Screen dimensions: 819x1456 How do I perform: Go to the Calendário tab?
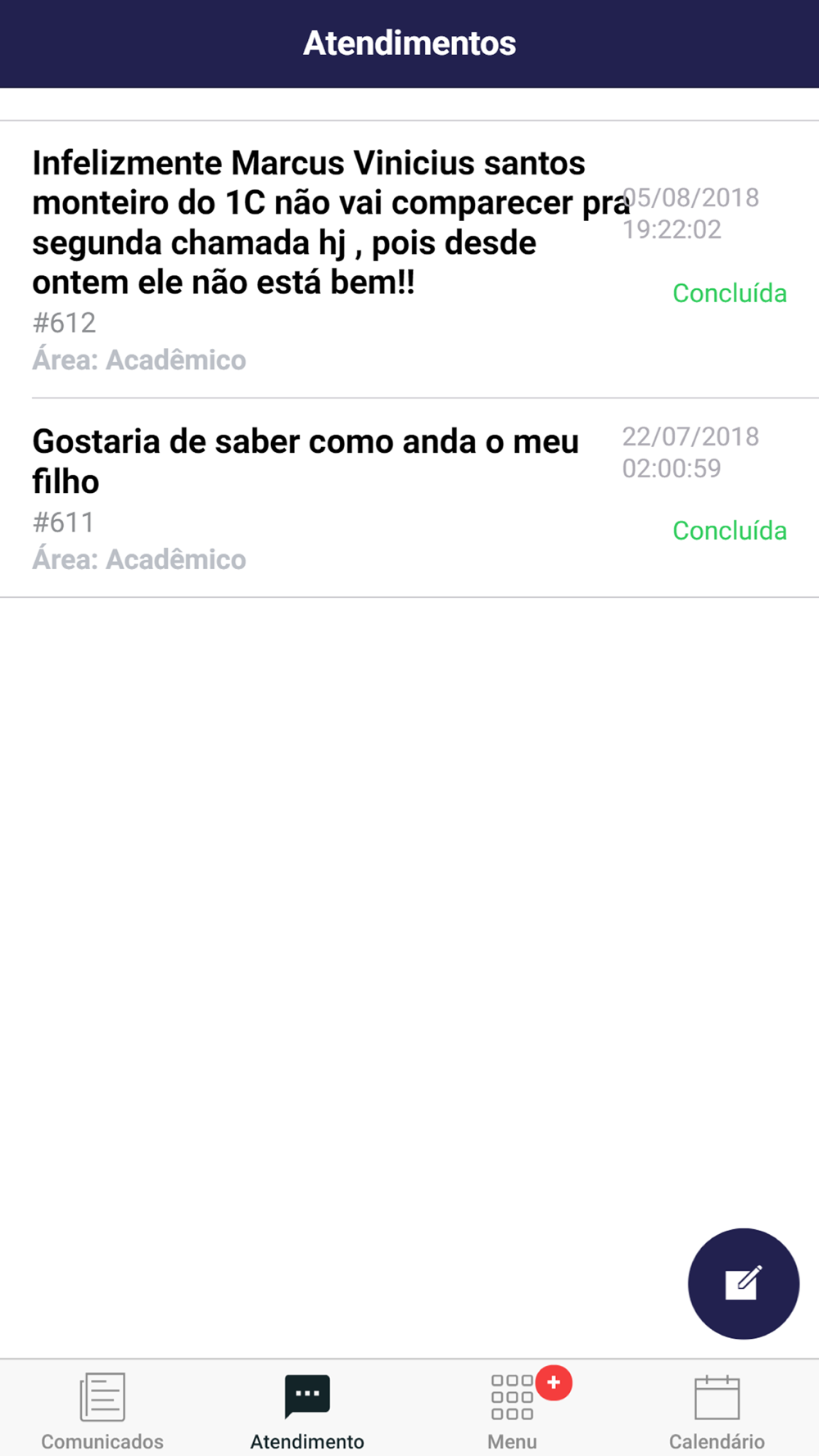coord(717,1410)
